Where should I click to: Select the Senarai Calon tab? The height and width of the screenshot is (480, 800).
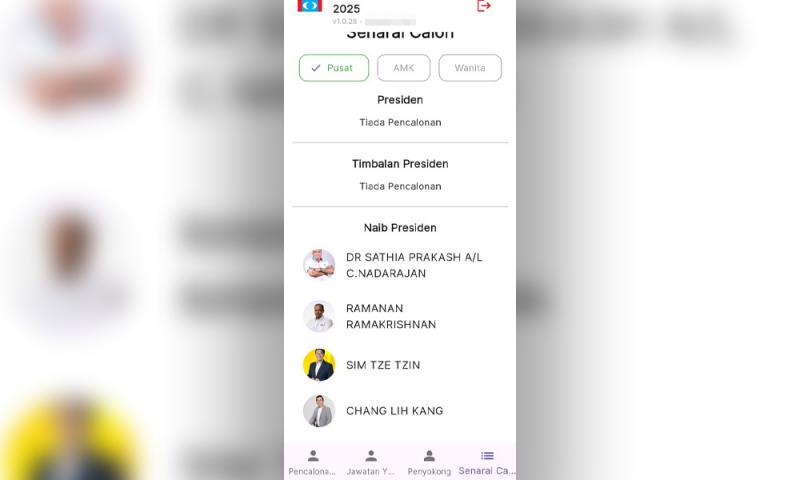coord(487,462)
